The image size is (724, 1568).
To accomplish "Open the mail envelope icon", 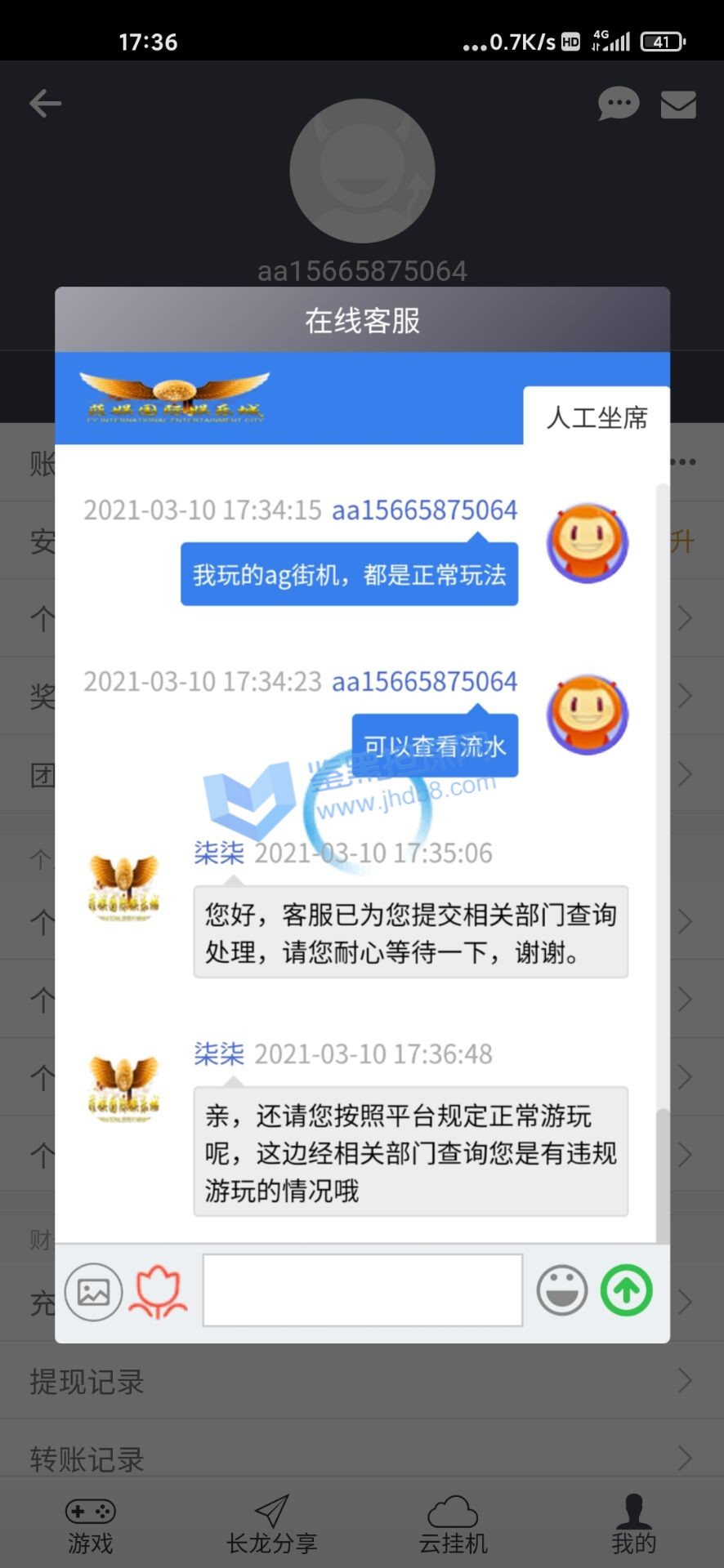I will click(x=678, y=105).
